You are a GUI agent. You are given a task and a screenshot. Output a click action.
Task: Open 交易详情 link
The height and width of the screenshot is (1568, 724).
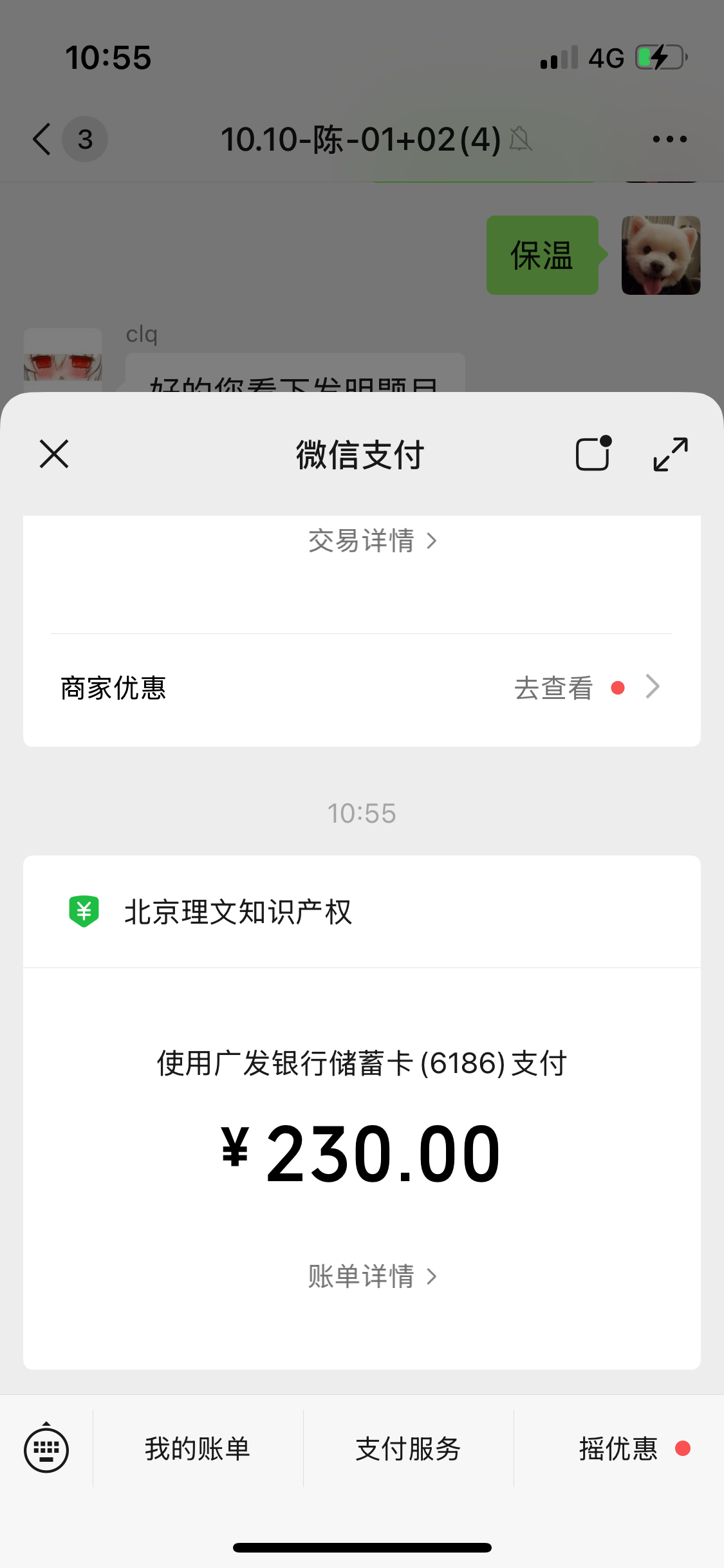372,541
